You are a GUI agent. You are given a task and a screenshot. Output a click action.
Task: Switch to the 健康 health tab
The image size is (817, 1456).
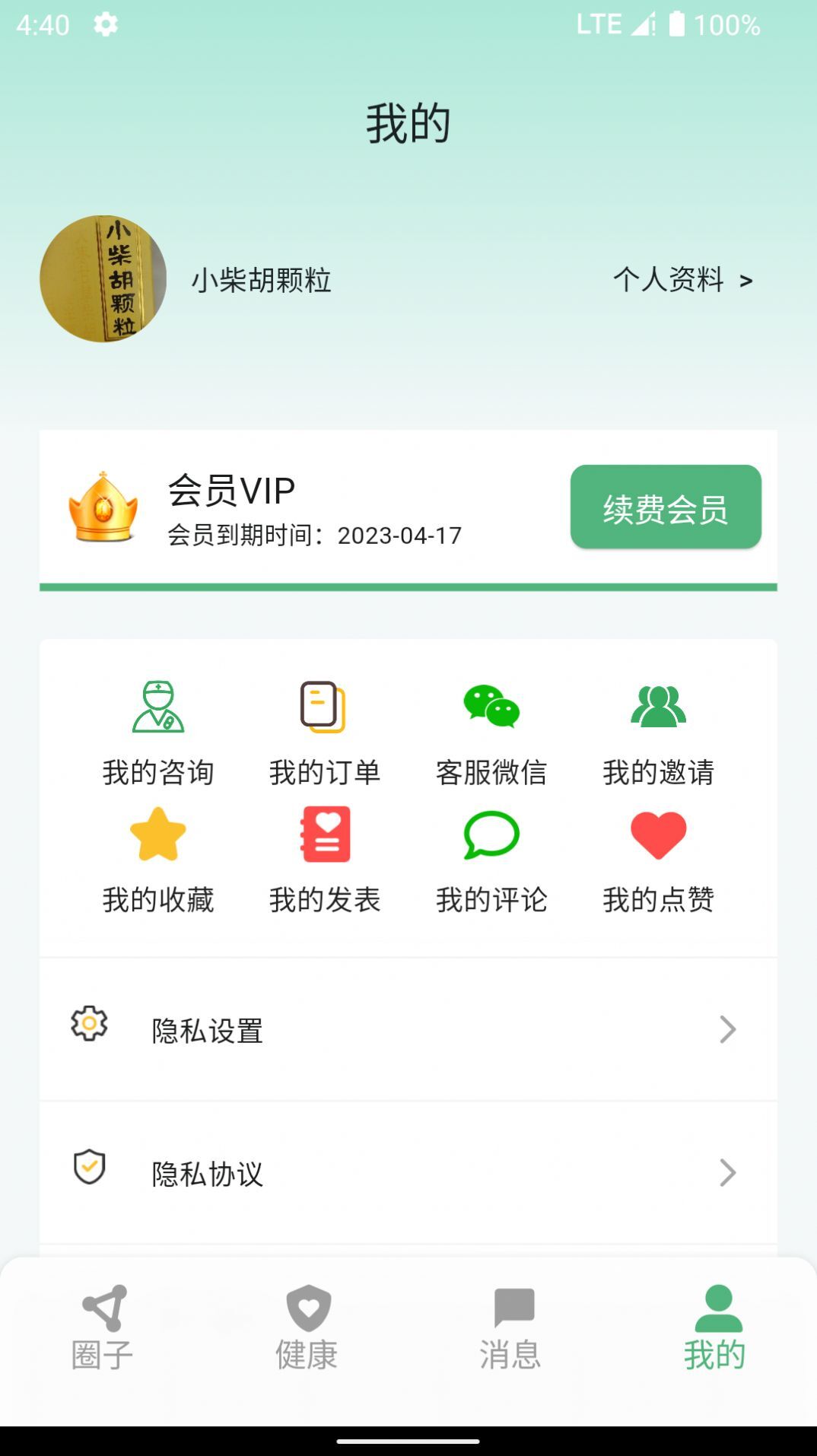coord(307,1327)
